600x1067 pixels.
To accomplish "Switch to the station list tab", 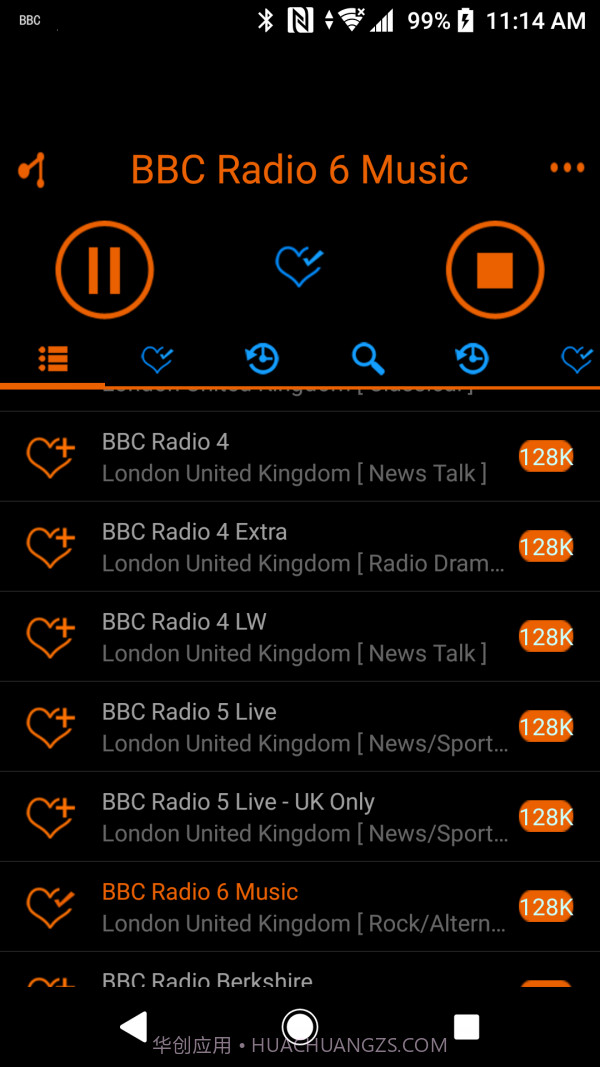I will tap(53, 358).
